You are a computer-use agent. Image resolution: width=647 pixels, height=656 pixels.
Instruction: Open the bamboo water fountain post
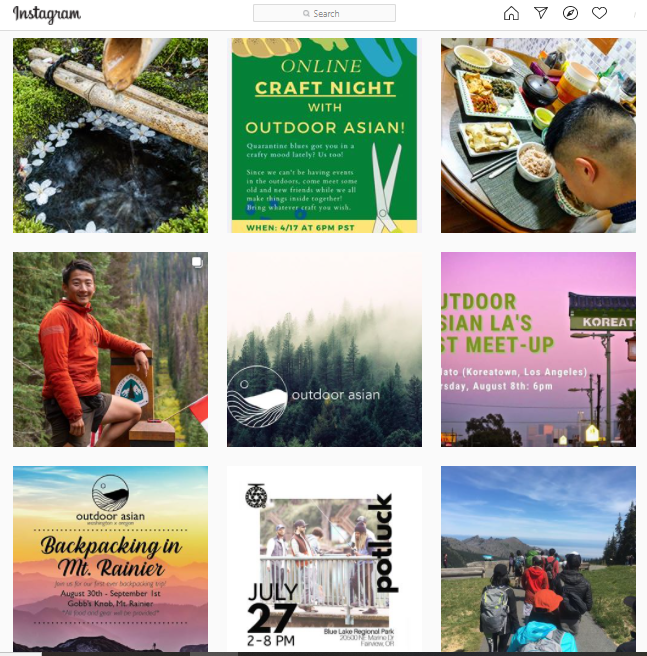coord(110,135)
